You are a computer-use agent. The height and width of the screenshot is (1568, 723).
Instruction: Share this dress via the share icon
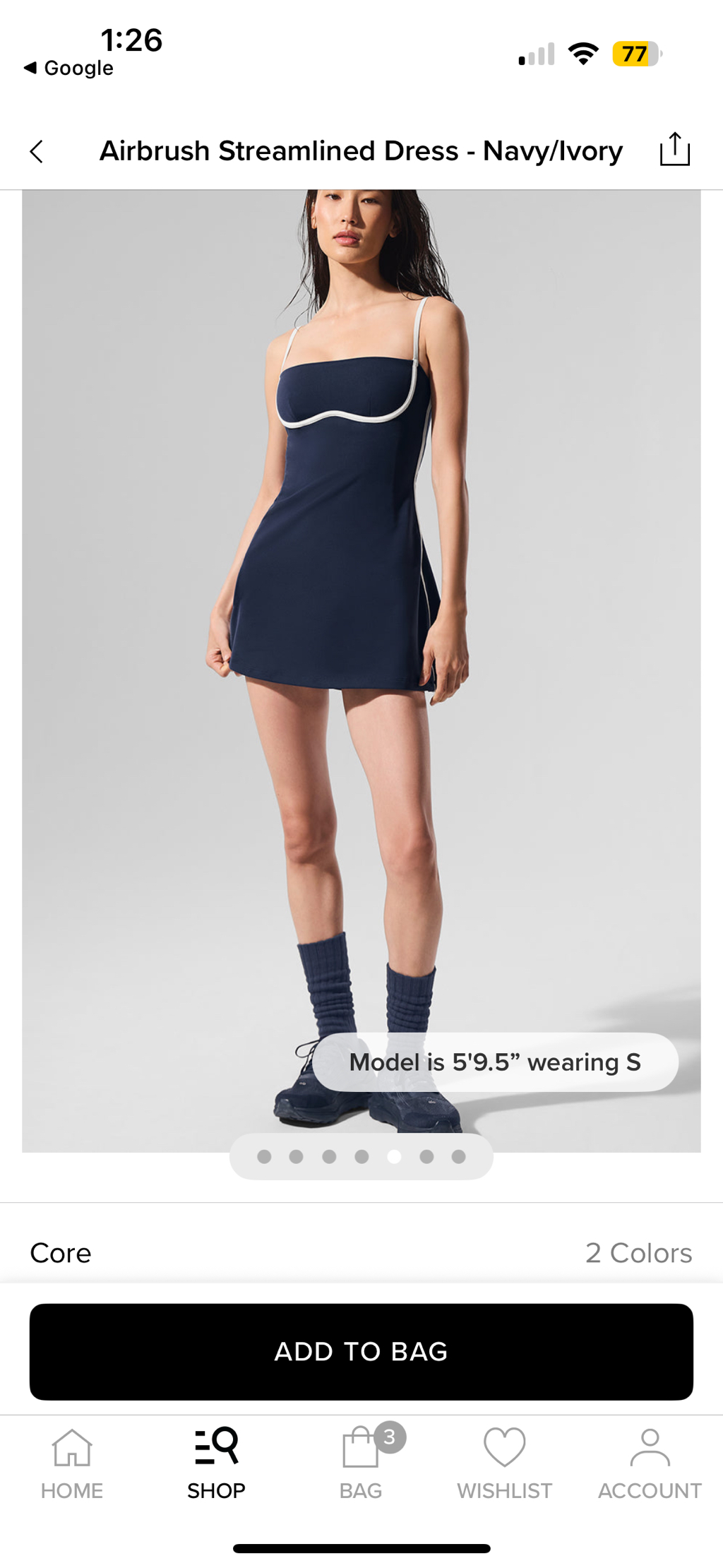pos(675,150)
